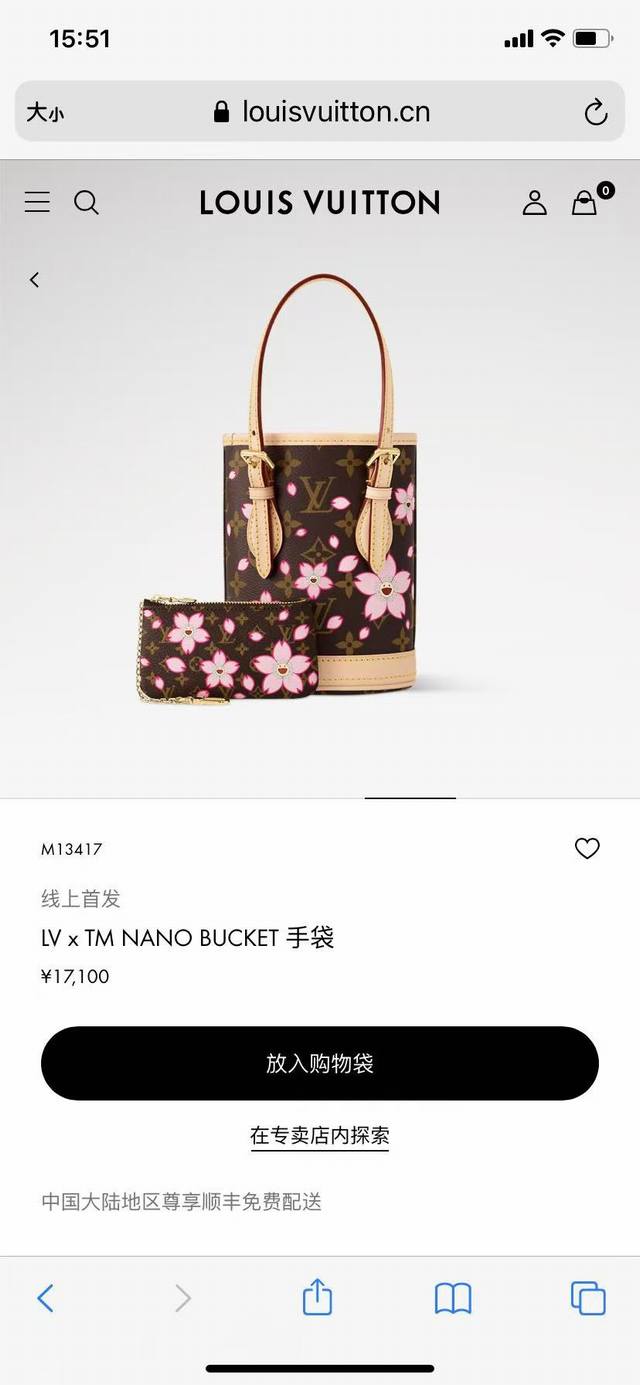
Task: Add product to wishlist with heart
Action: coord(587,849)
